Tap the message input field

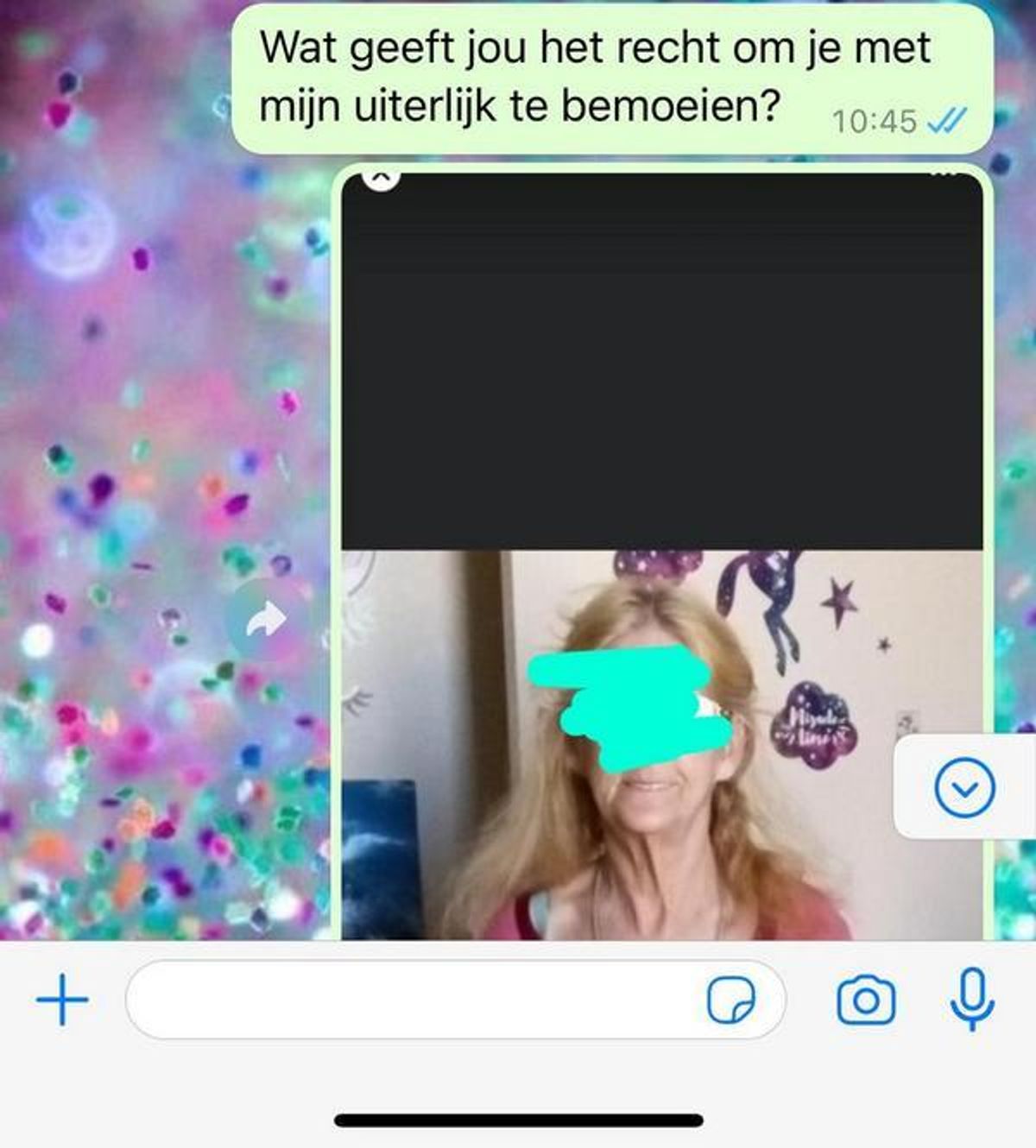coord(414,1000)
